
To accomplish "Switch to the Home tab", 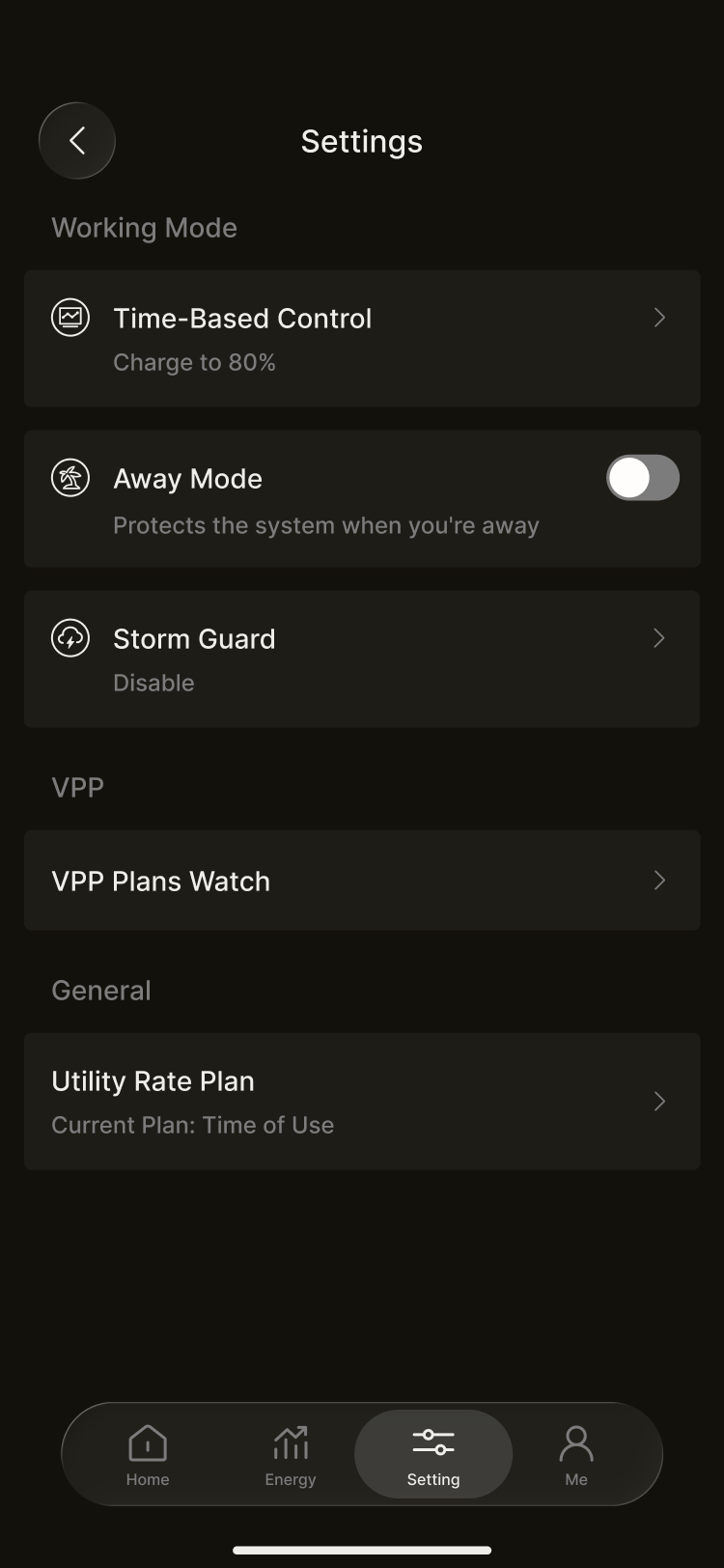I will tap(148, 1454).
